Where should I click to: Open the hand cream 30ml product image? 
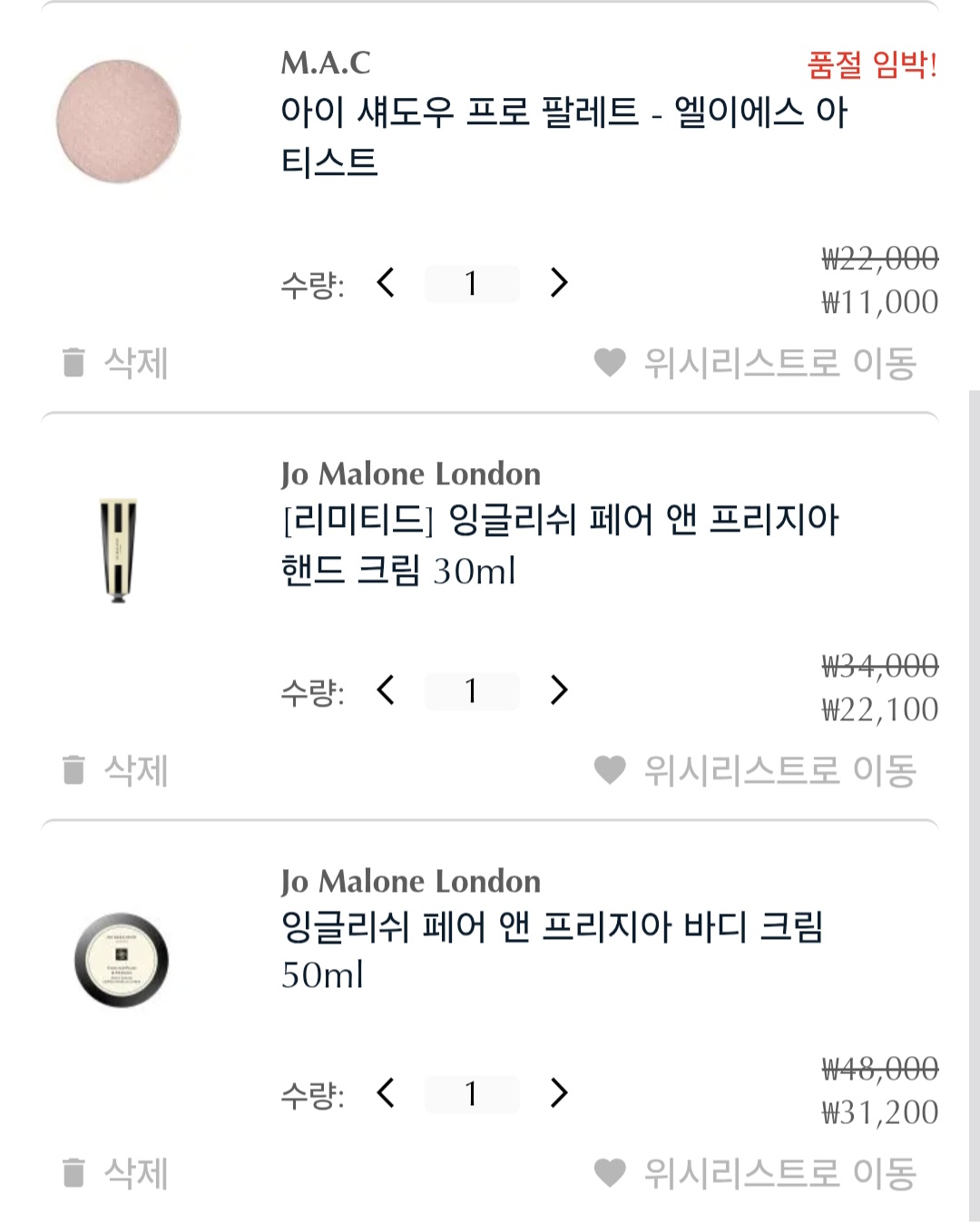(119, 550)
